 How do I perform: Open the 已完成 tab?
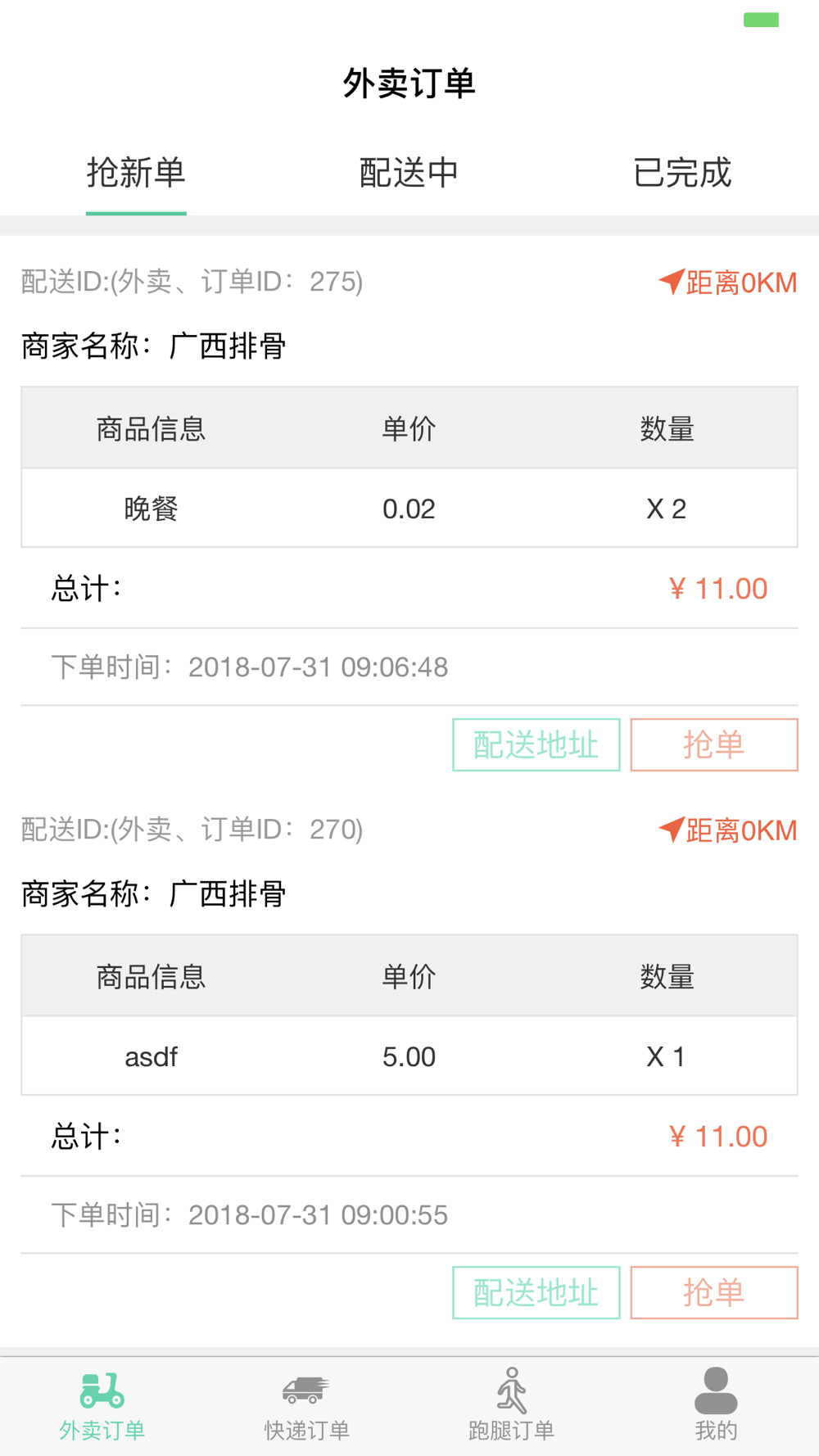tap(681, 173)
